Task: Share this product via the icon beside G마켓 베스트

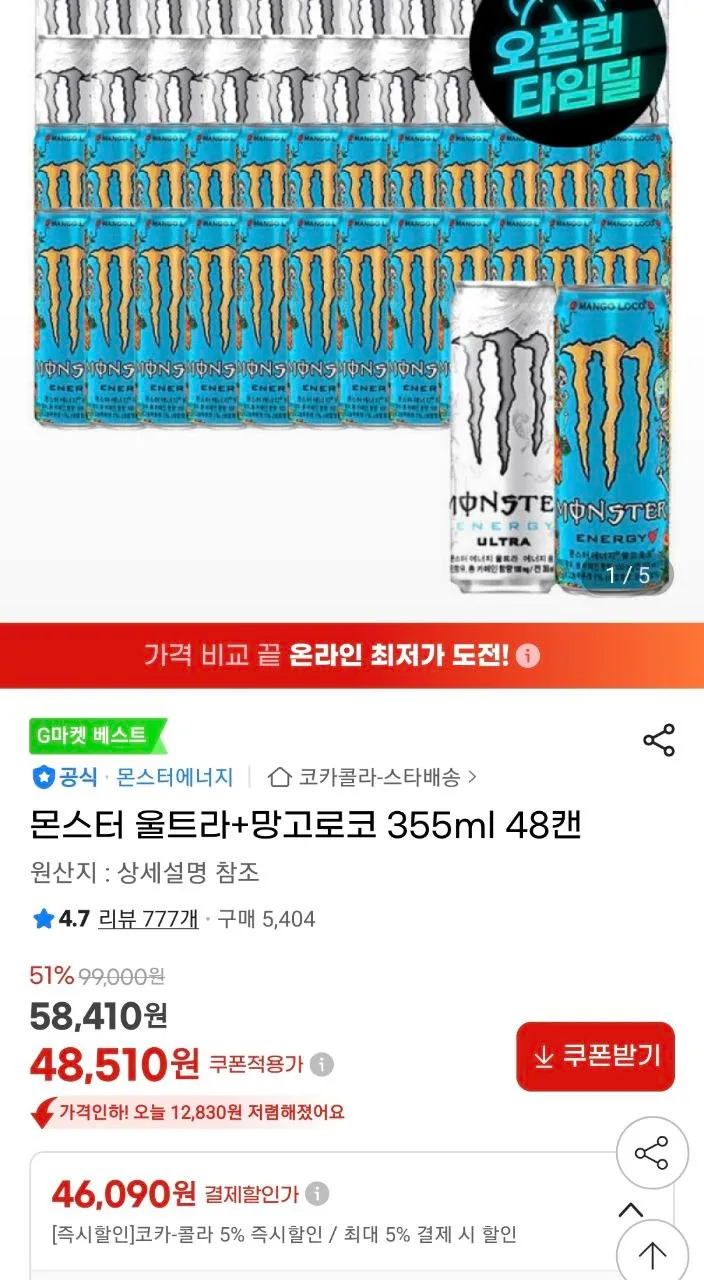Action: [658, 740]
